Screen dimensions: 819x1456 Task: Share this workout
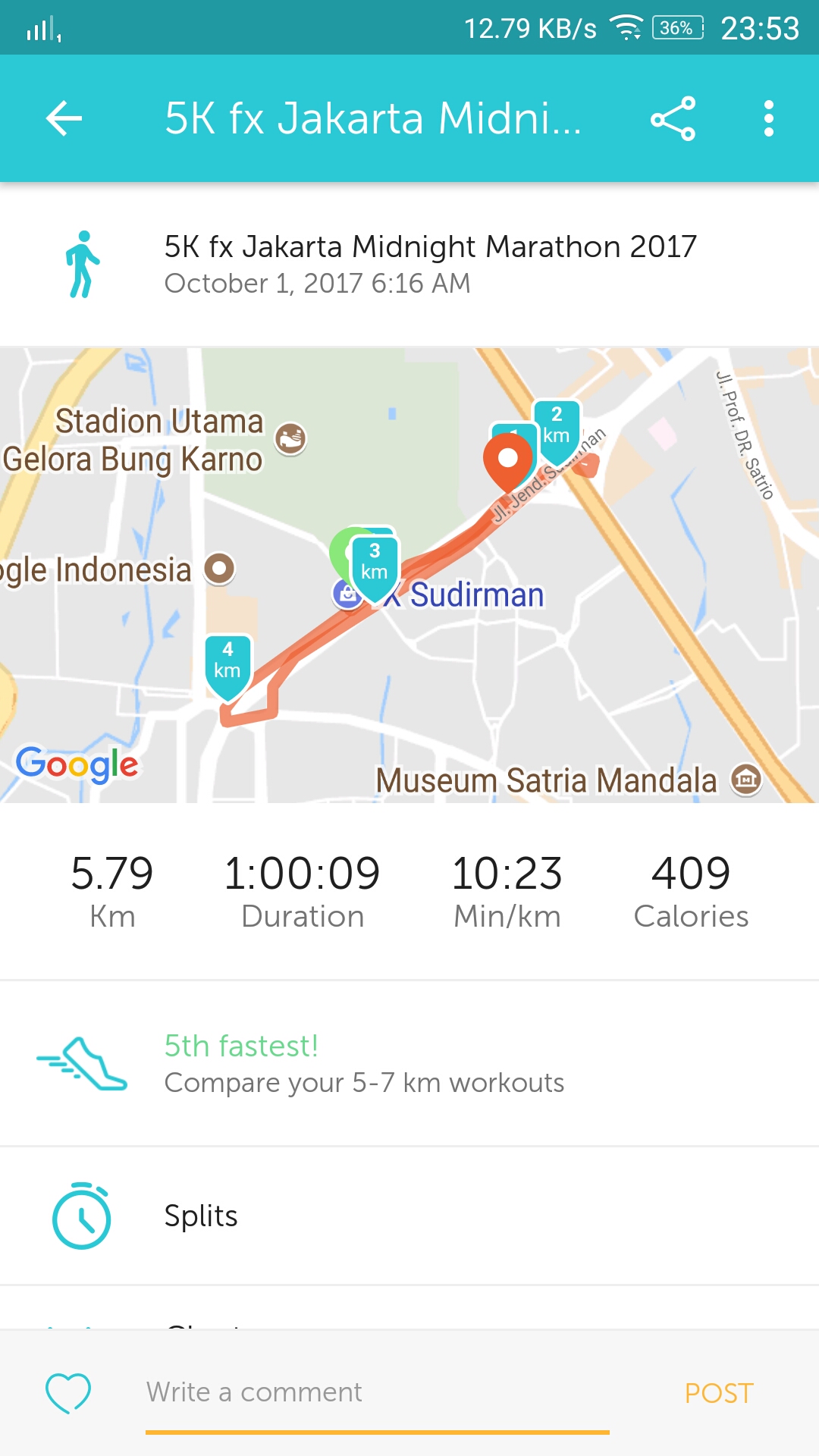tap(673, 118)
